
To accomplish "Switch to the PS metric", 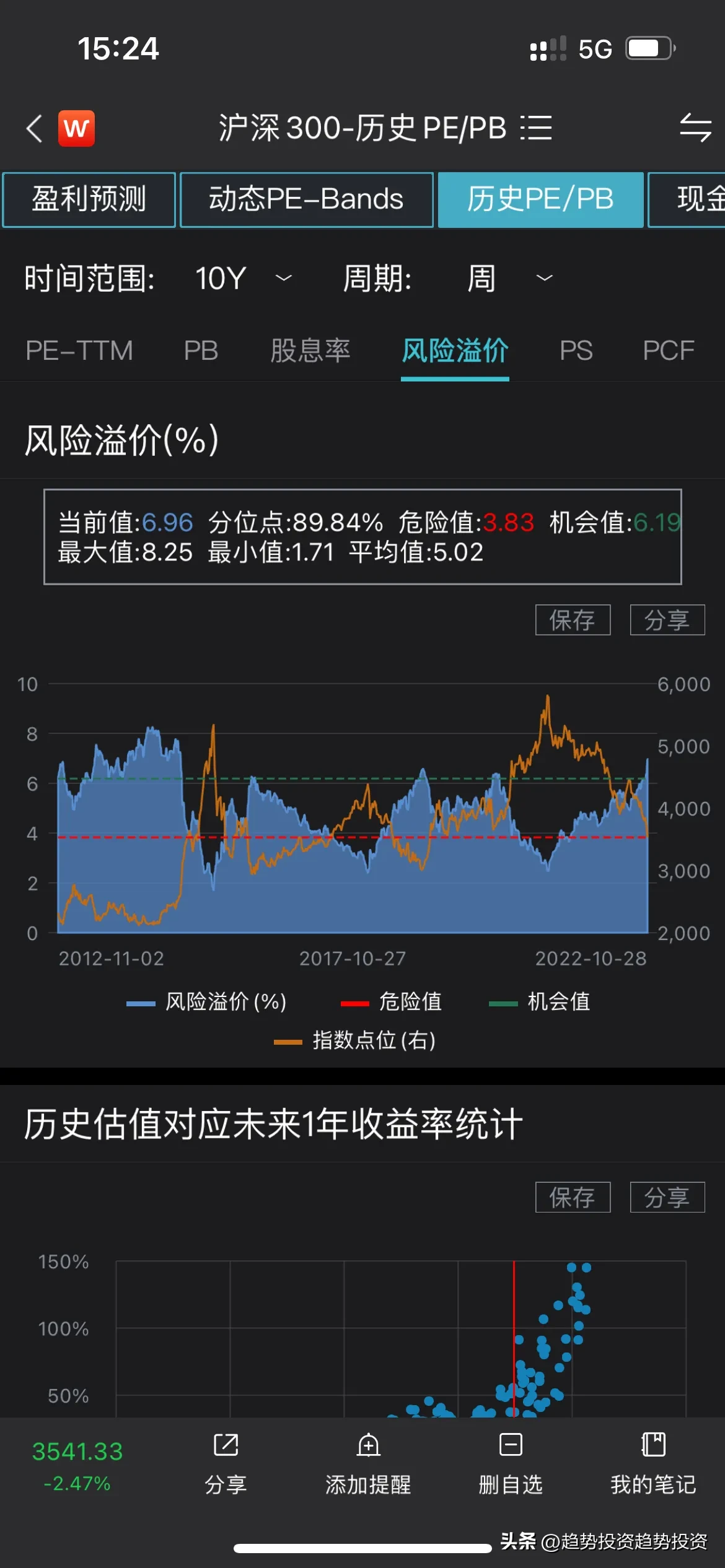I will pyautogui.click(x=576, y=351).
